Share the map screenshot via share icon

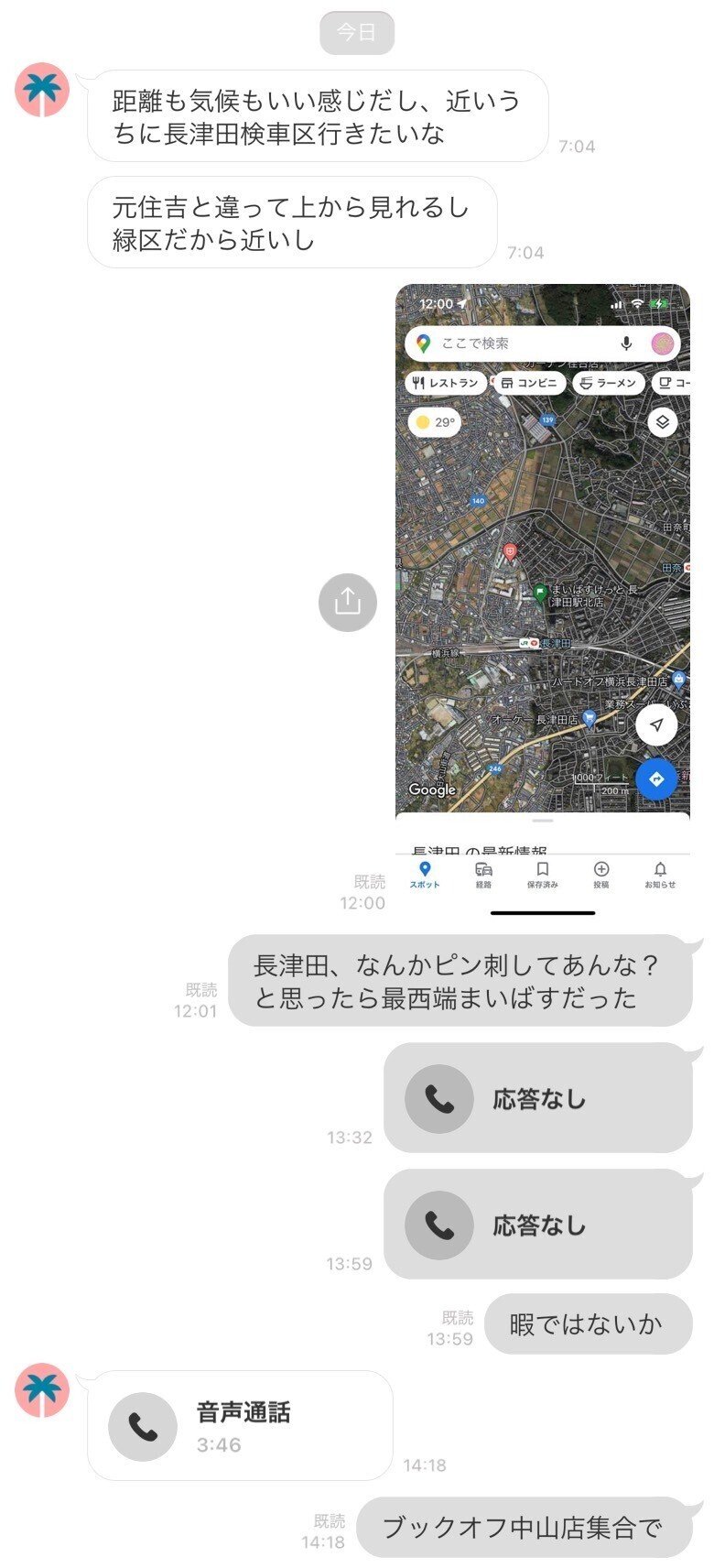(347, 602)
